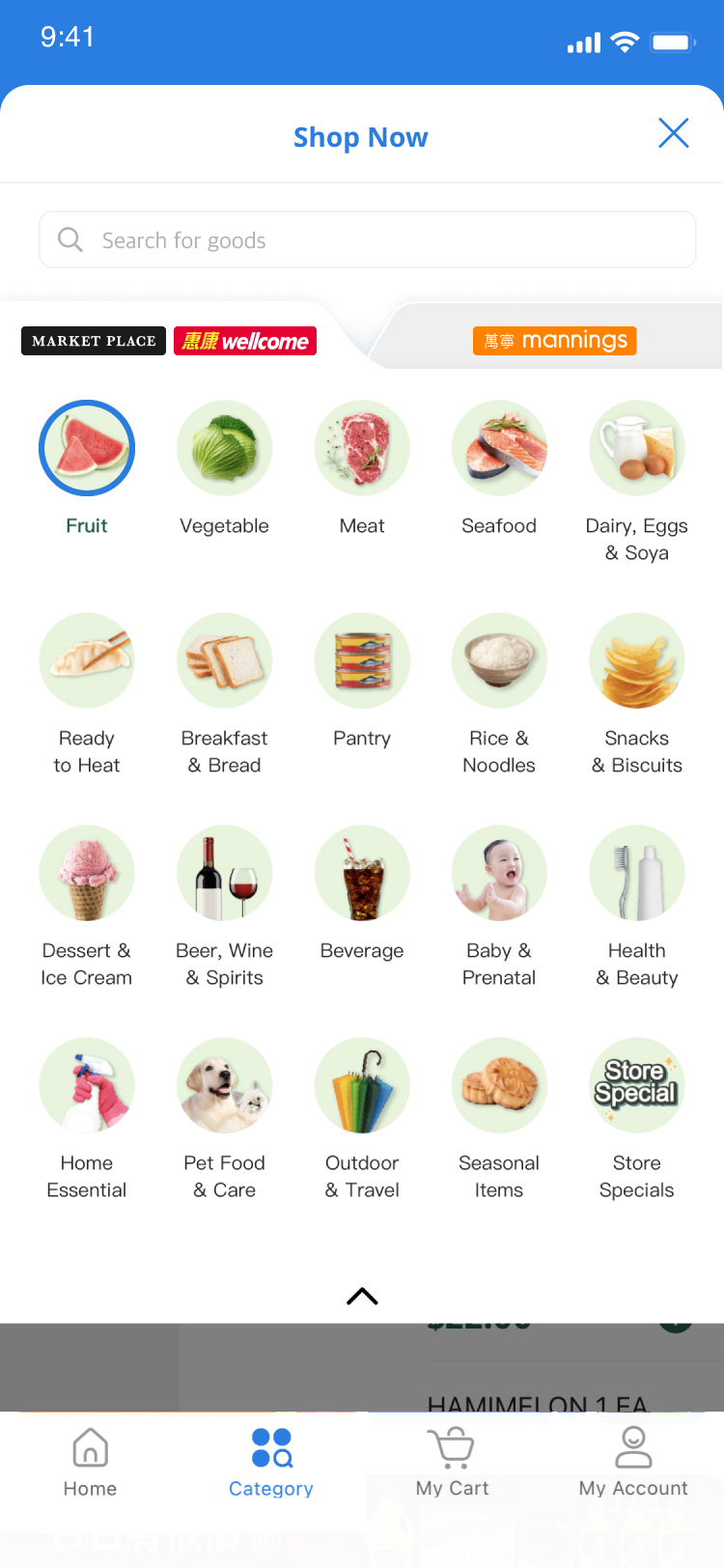The image size is (724, 1568).
Task: Switch to the My Account tab
Action: click(633, 1462)
